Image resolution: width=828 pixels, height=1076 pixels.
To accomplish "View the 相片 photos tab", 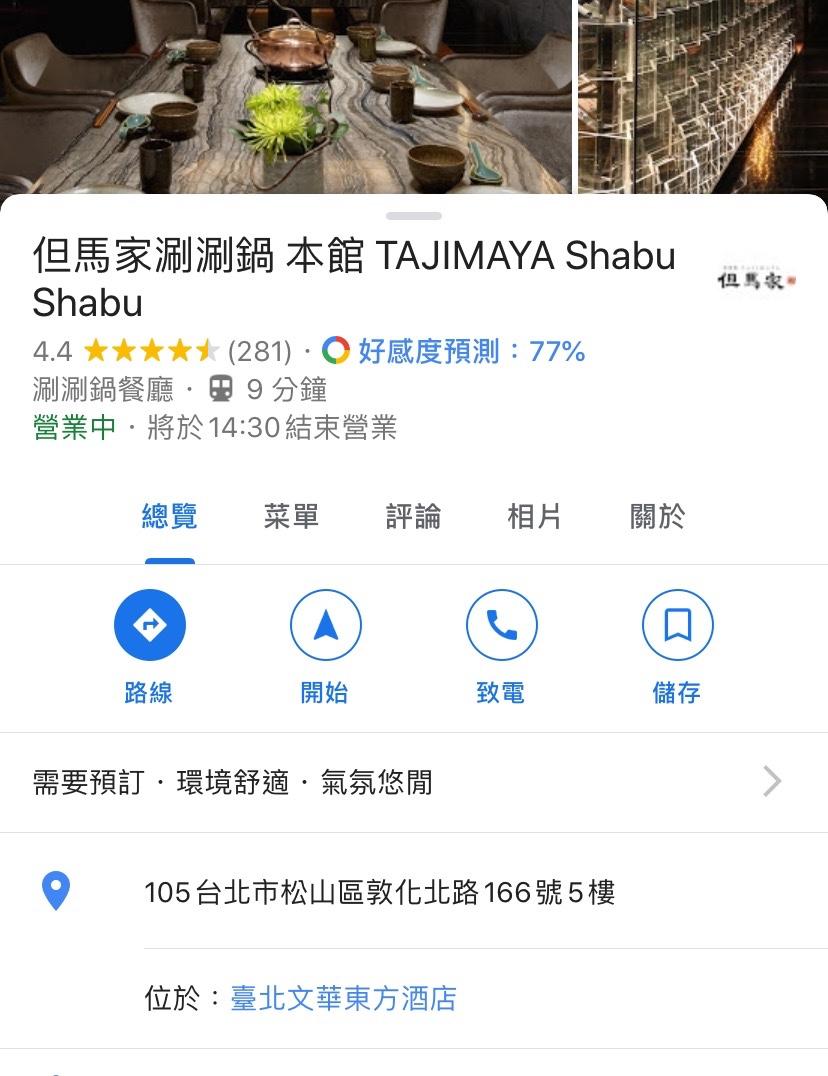I will tap(534, 517).
